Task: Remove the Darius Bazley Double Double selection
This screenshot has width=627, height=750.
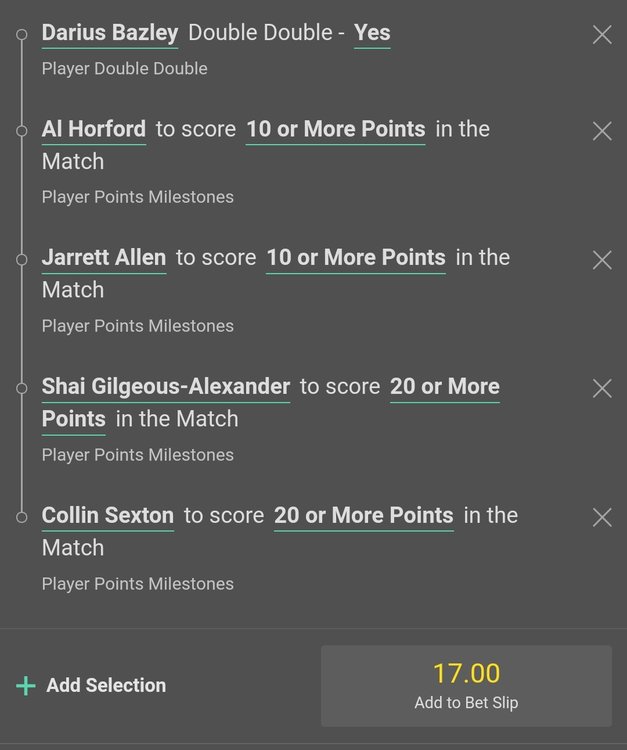Action: [601, 35]
